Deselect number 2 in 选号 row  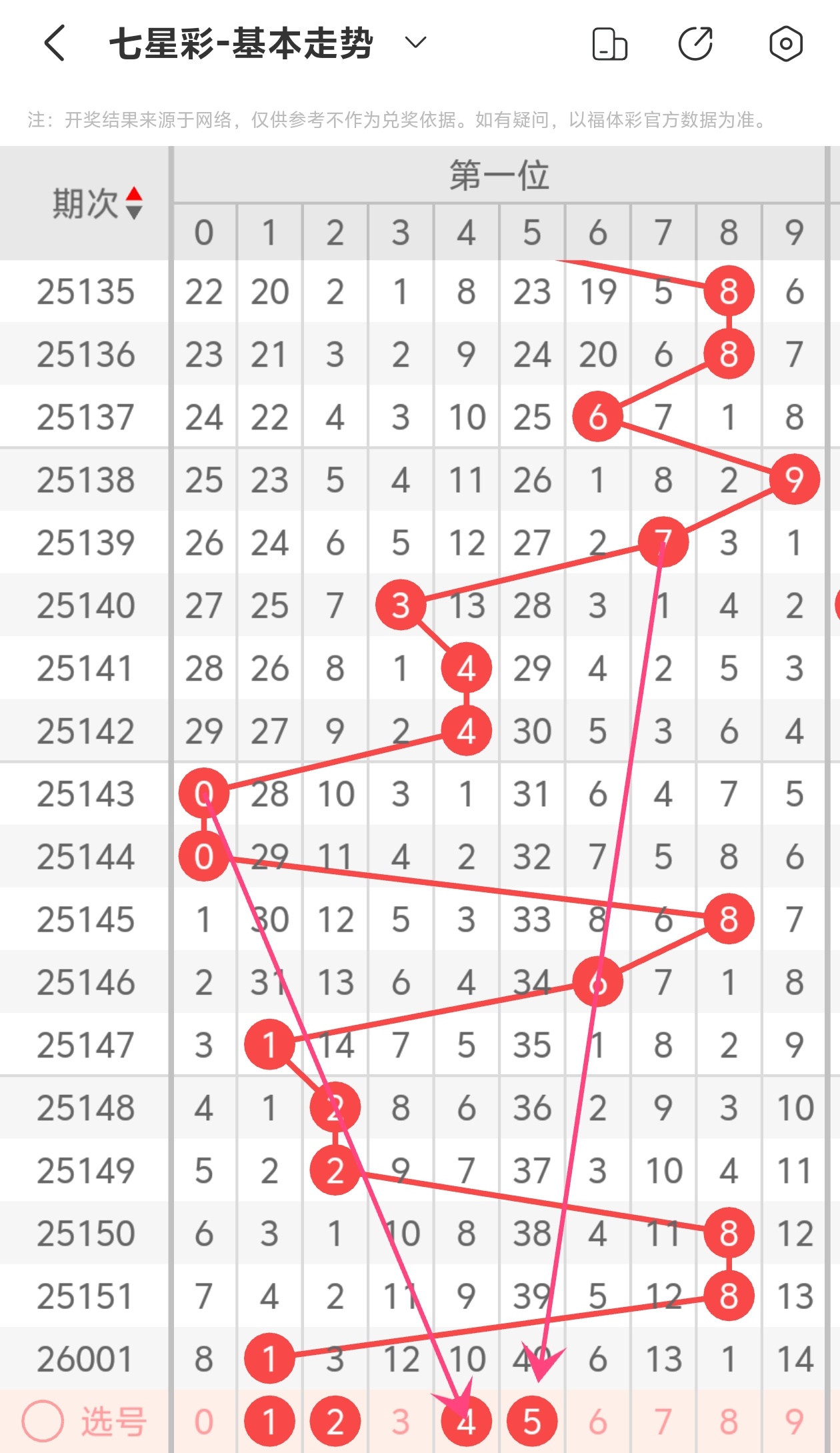pyautogui.click(x=335, y=1422)
